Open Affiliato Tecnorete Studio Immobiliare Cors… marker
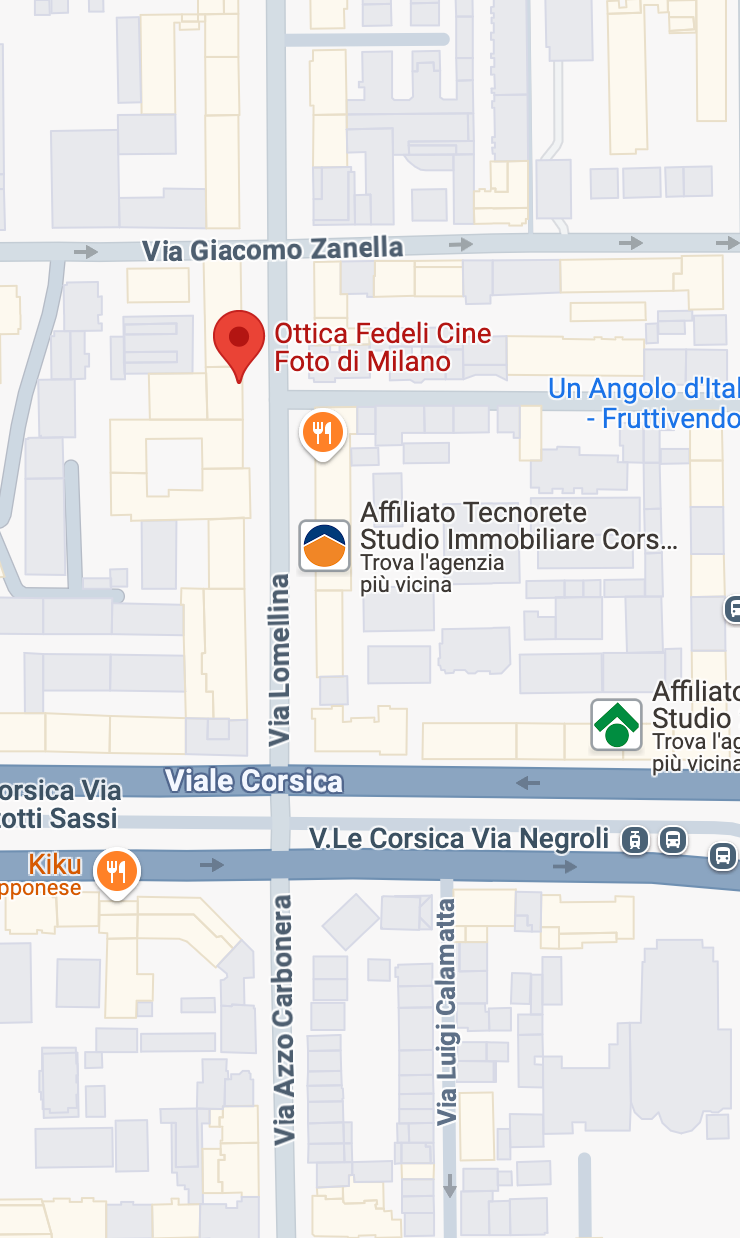The height and width of the screenshot is (1238, 740). pyautogui.click(x=325, y=546)
